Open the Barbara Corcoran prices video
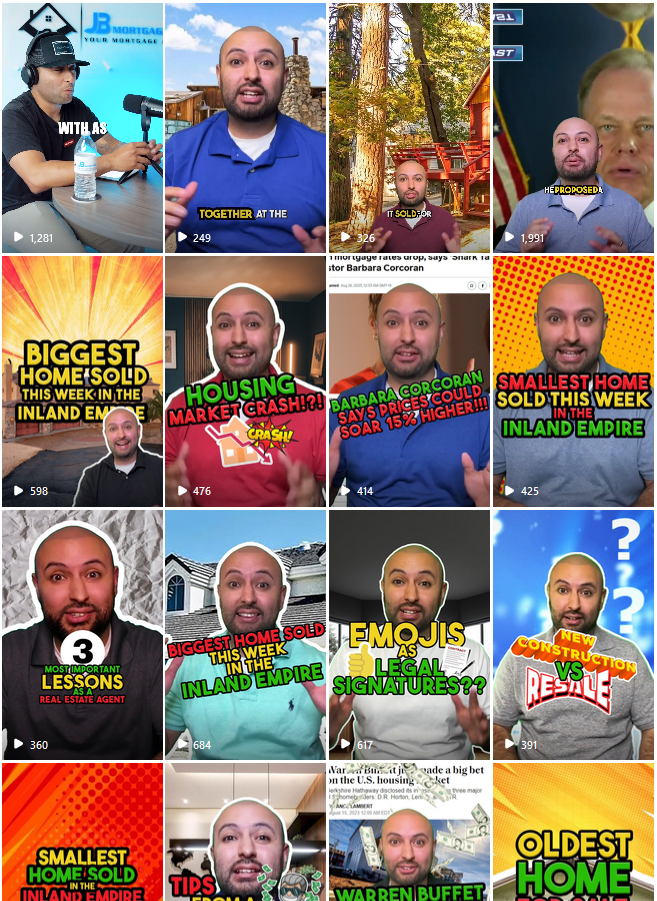The image size is (657, 901). click(409, 381)
